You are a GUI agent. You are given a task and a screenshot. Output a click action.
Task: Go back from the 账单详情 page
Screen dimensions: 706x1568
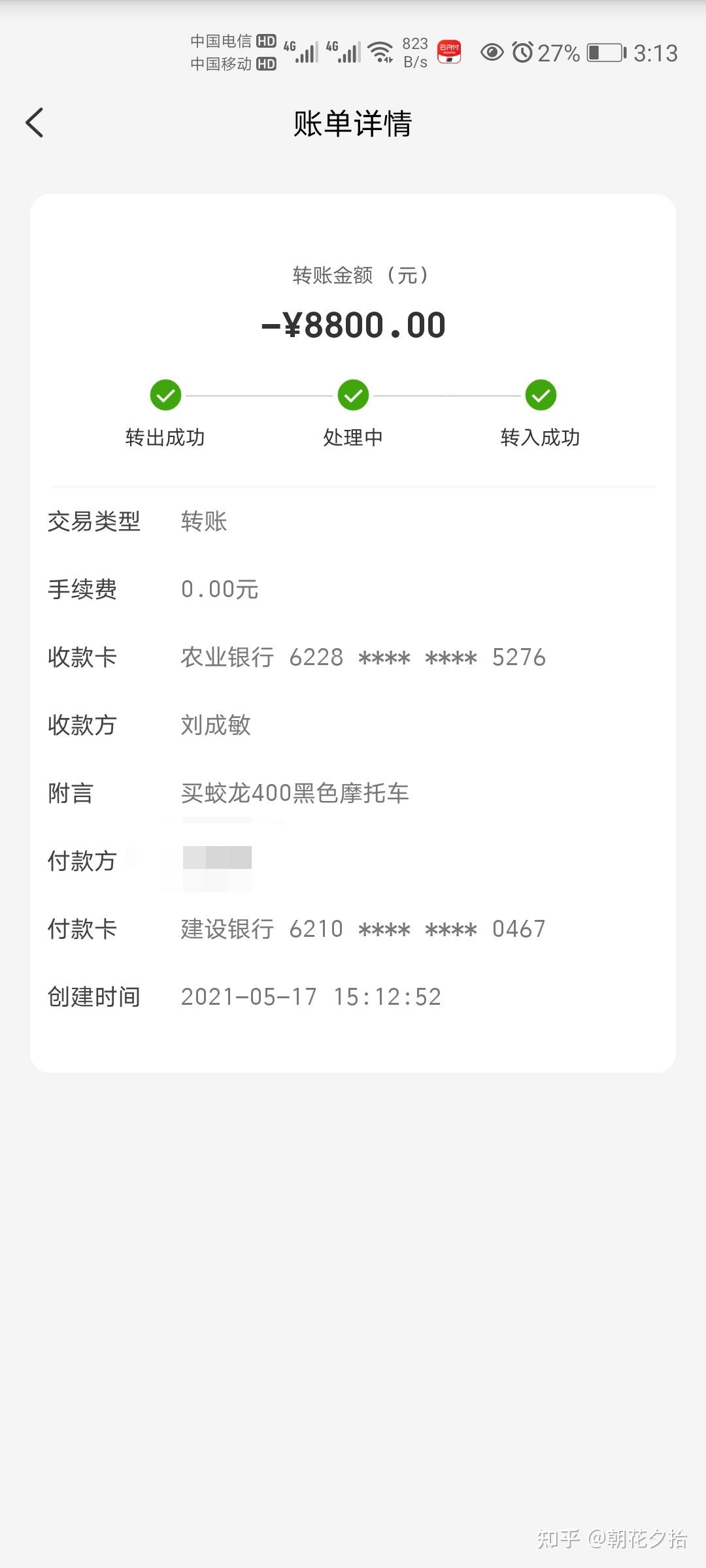[x=35, y=123]
